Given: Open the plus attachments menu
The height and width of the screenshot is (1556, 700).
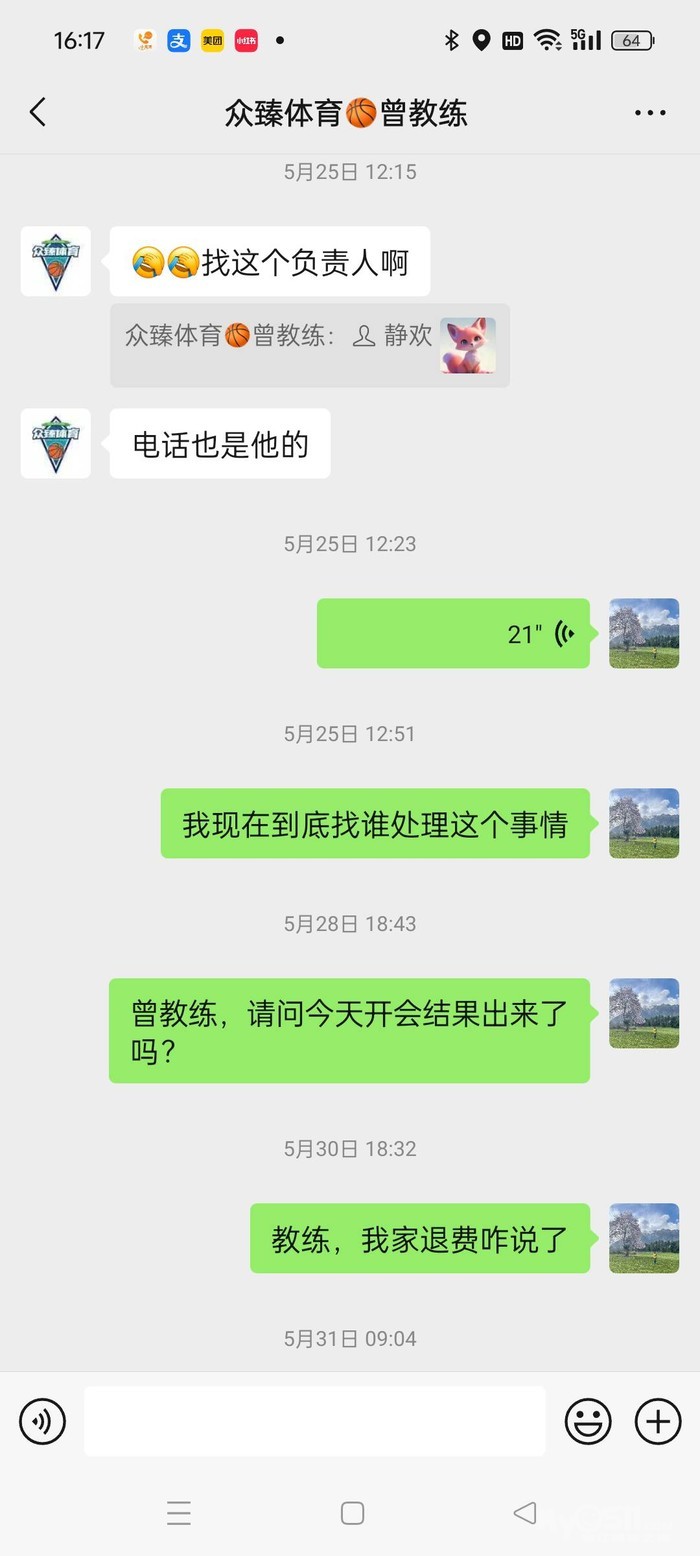Looking at the screenshot, I should click(658, 1421).
